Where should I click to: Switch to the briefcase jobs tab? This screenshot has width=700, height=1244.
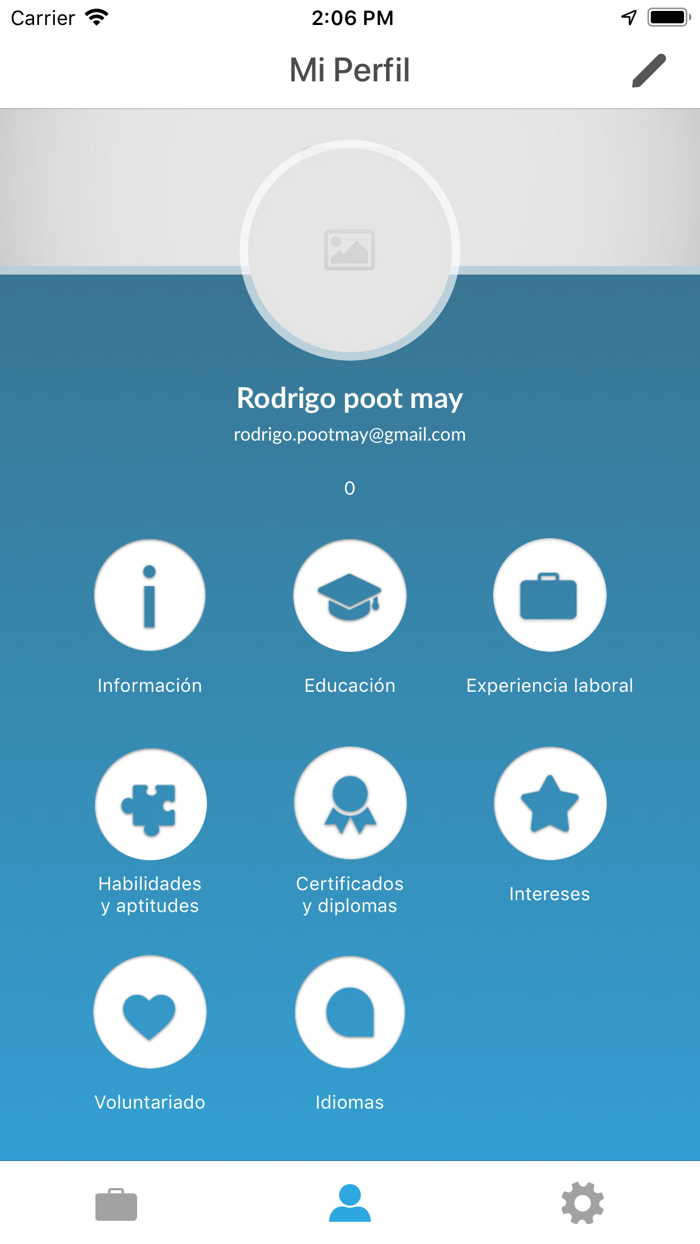(116, 1204)
